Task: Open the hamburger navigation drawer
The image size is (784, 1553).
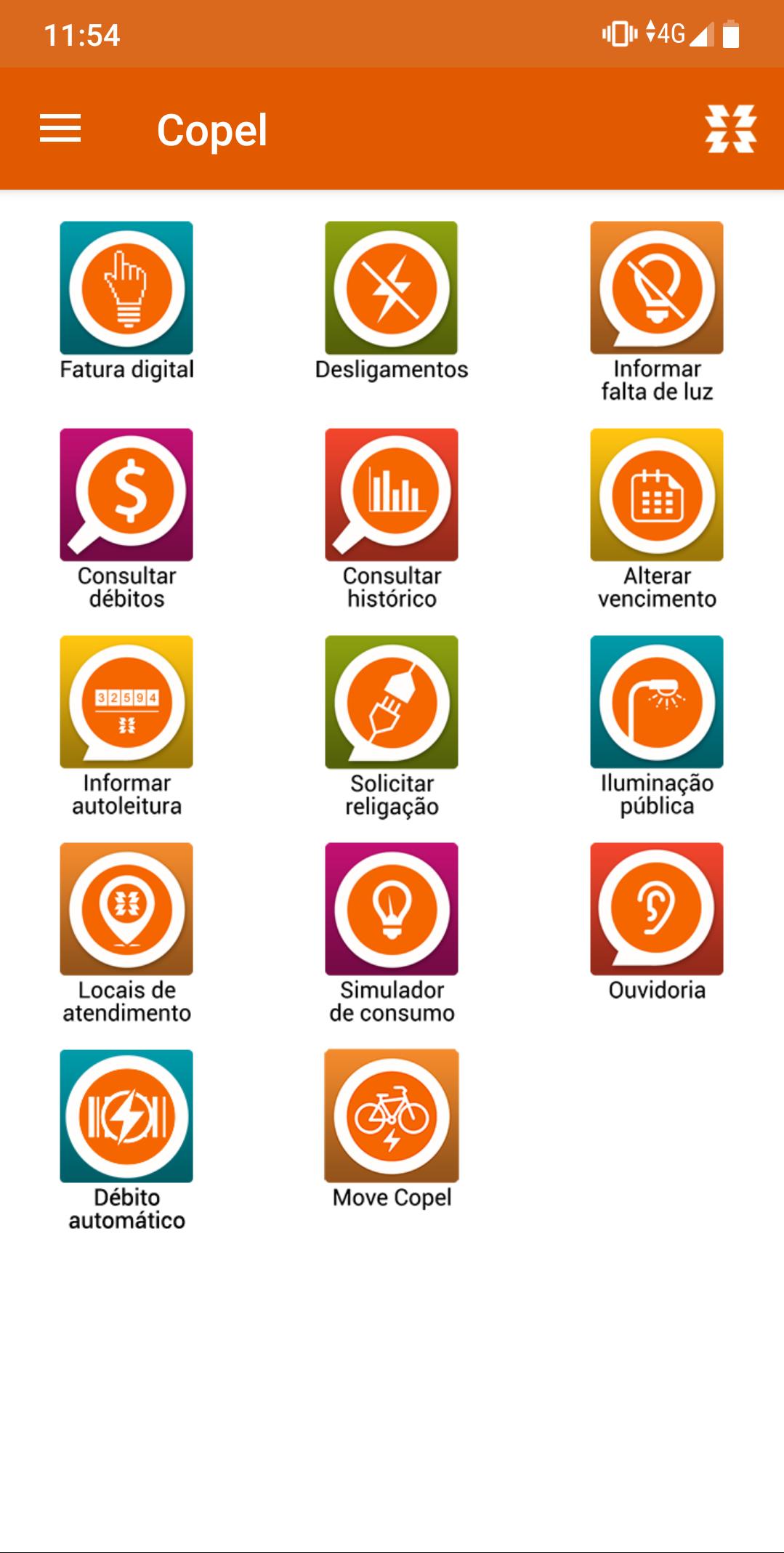Action: click(60, 129)
